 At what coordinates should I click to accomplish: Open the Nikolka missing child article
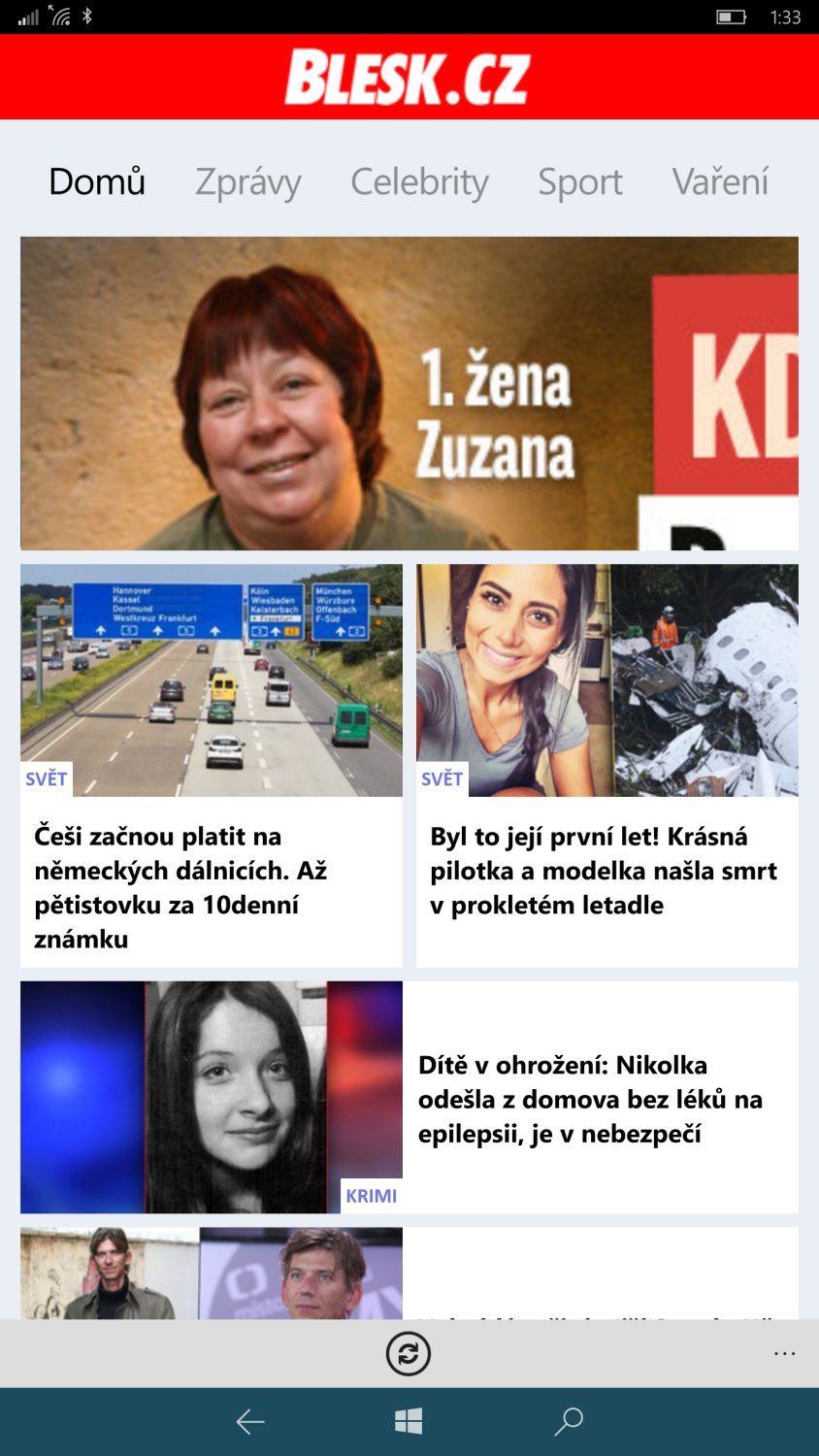tap(409, 1097)
